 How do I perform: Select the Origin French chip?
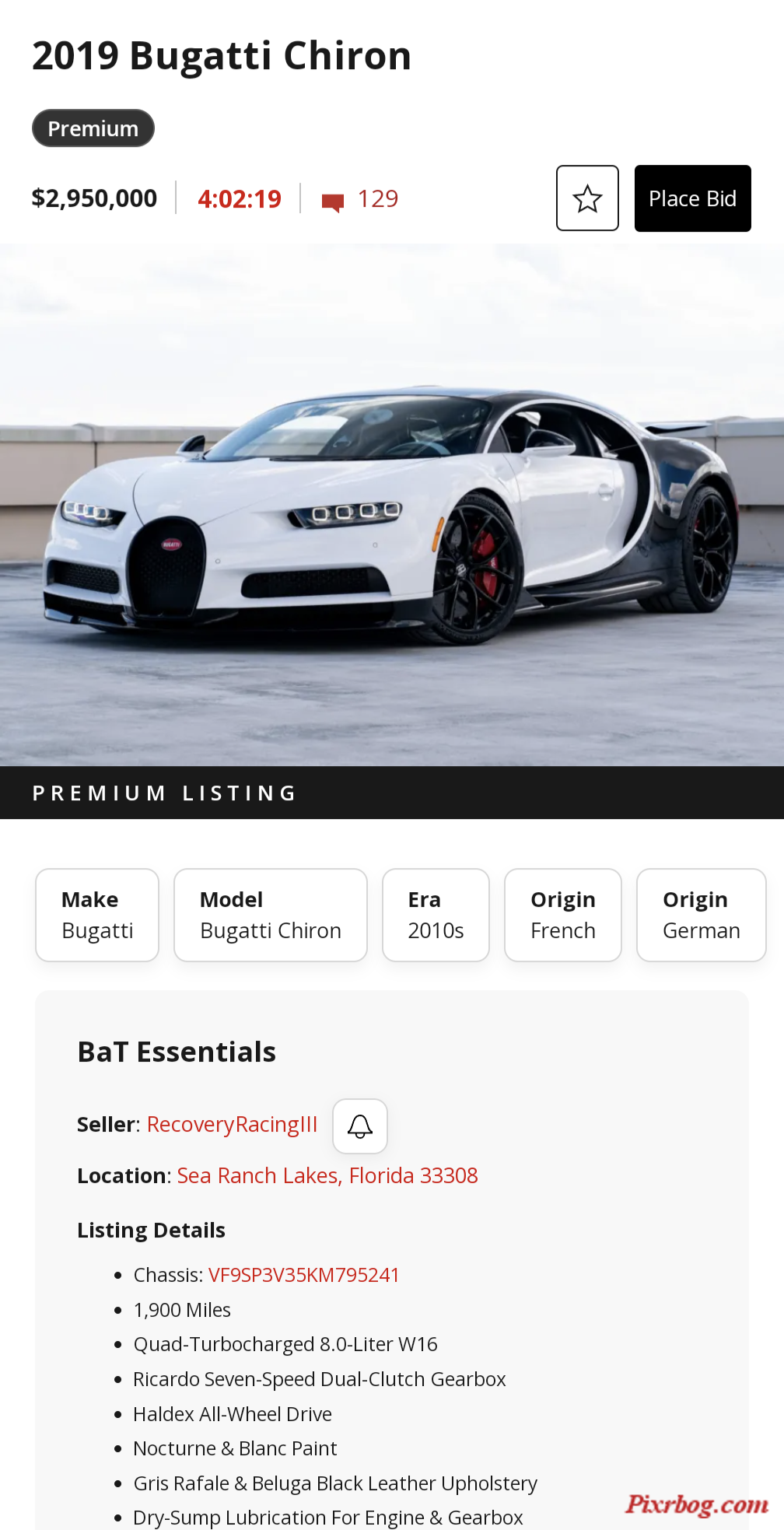pyautogui.click(x=562, y=915)
